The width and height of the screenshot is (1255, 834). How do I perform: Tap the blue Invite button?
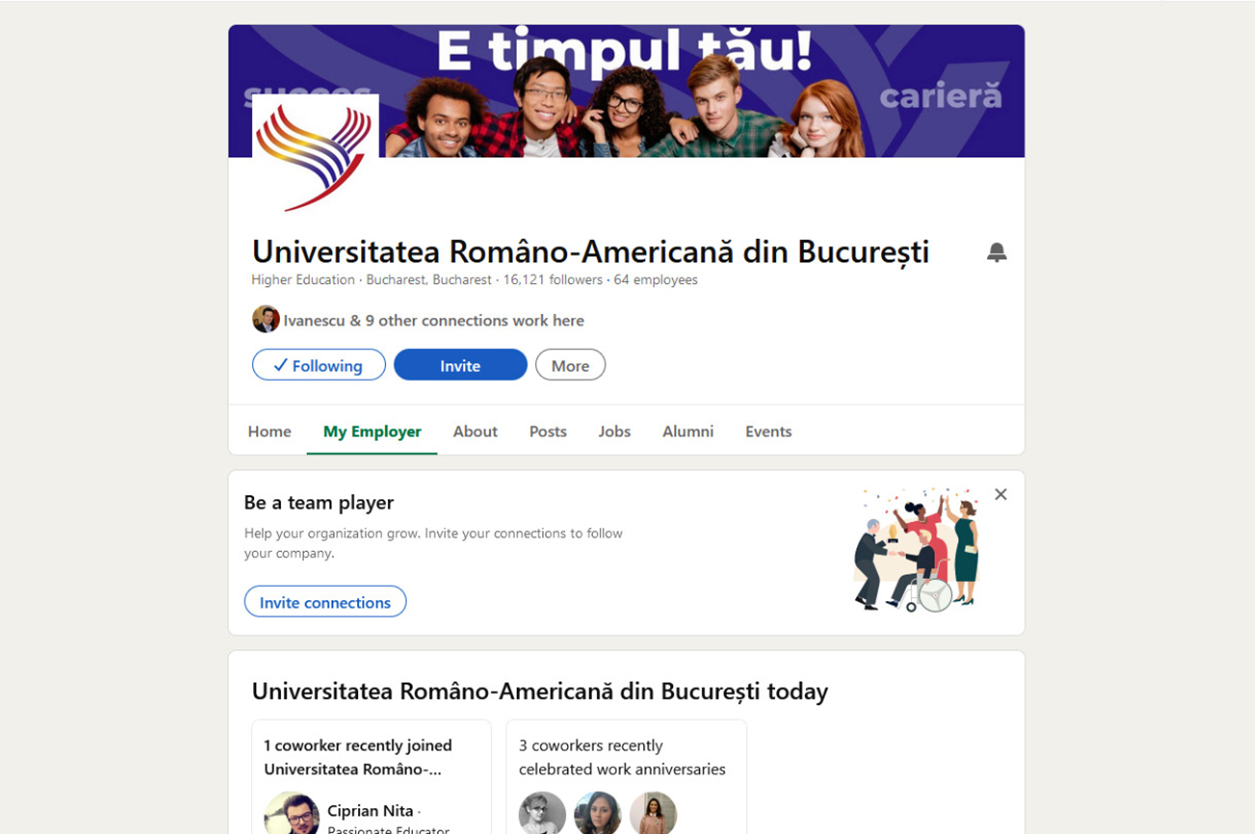460,365
